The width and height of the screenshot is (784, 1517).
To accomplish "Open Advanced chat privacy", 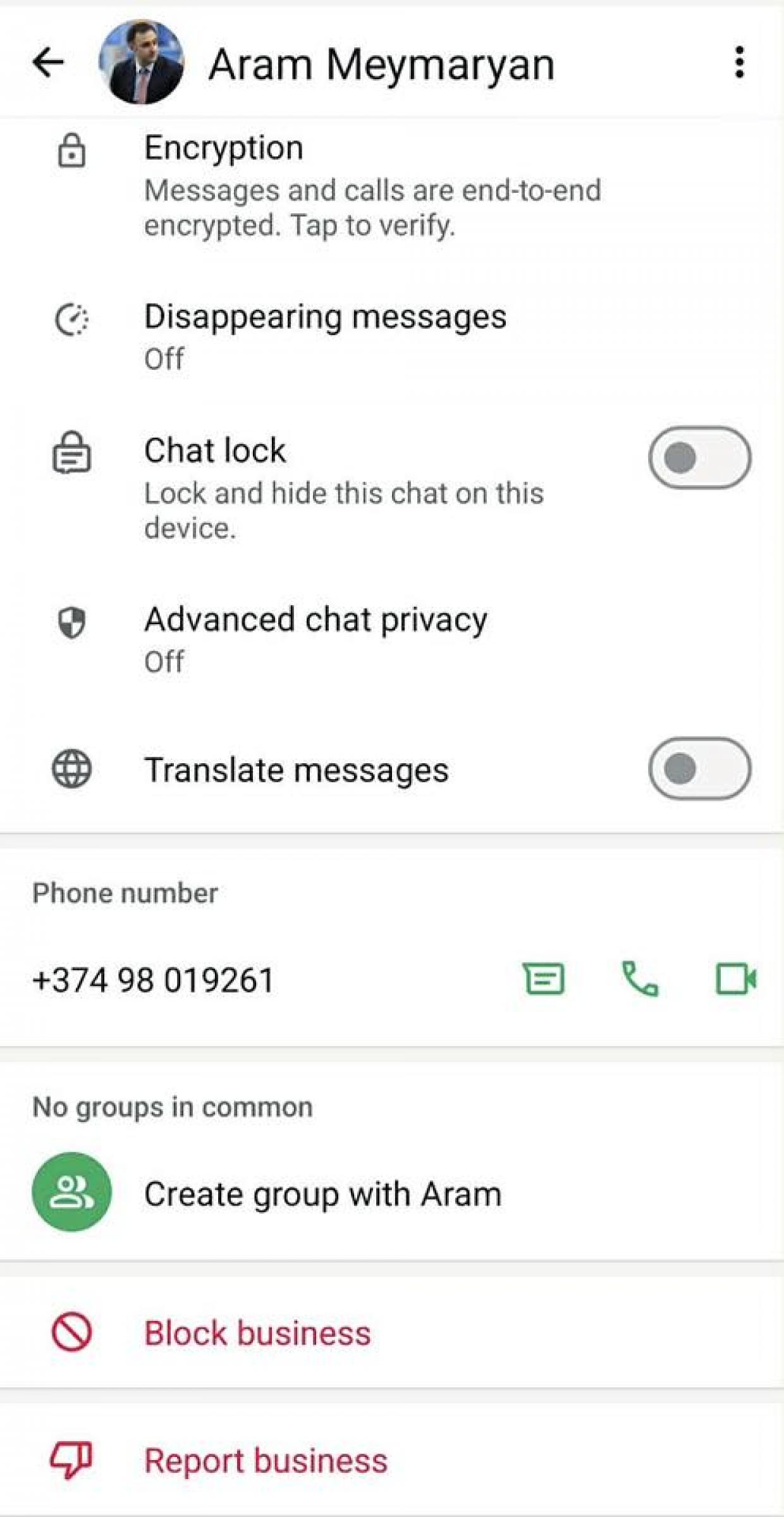I will [315, 639].
